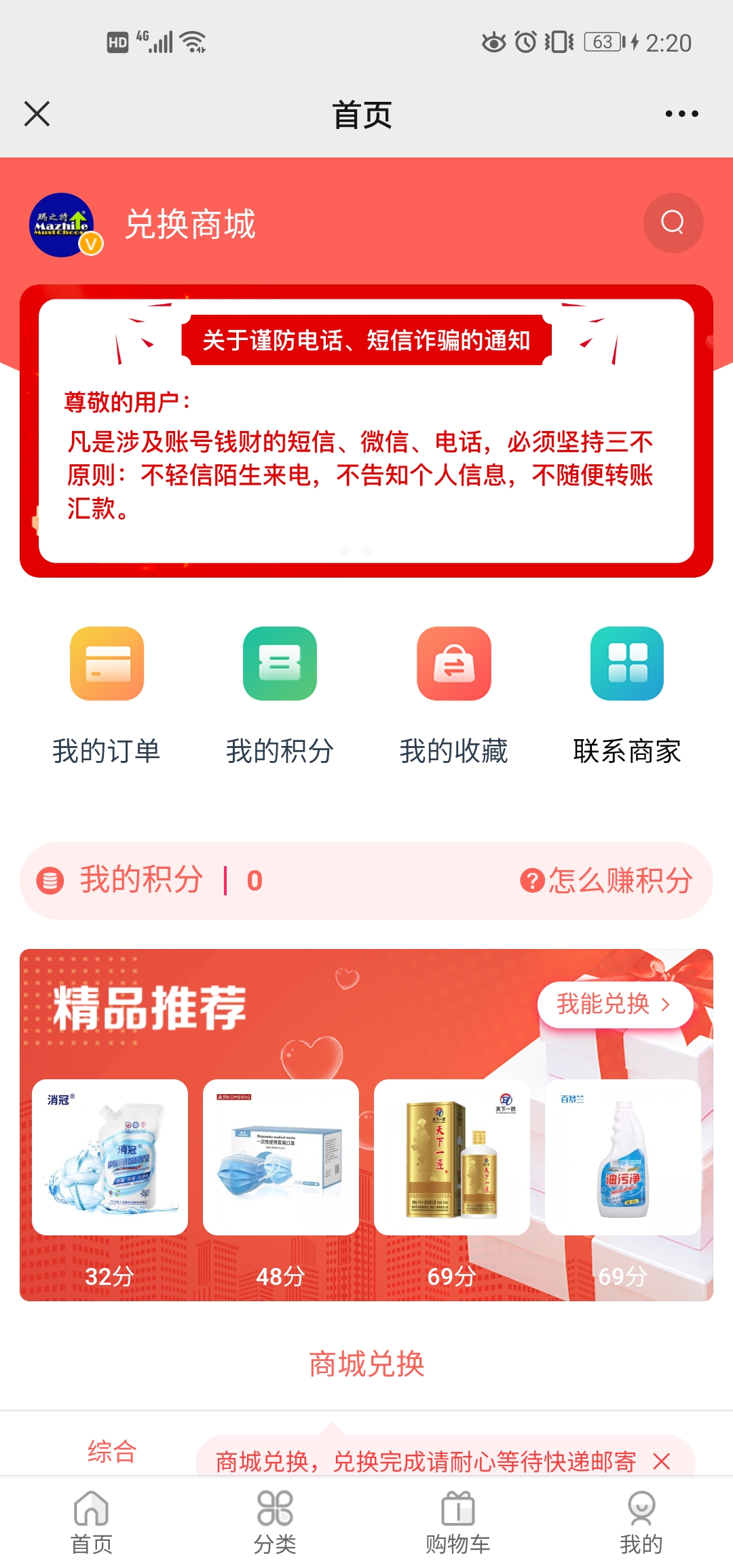Open 怎么赚积分 help
Image resolution: width=733 pixels, height=1568 pixels.
coord(606,880)
